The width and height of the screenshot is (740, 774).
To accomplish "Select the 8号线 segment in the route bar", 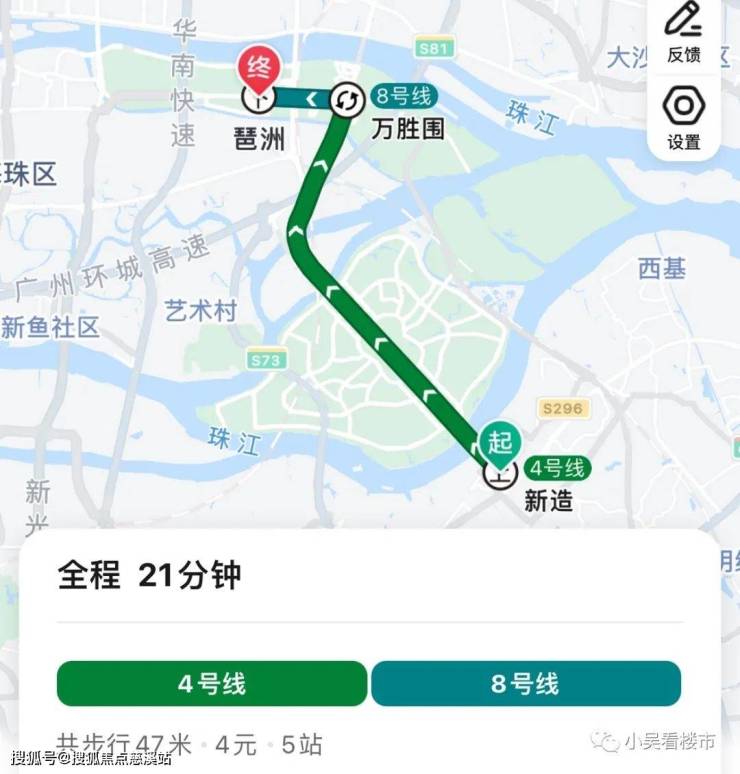I will click(526, 684).
